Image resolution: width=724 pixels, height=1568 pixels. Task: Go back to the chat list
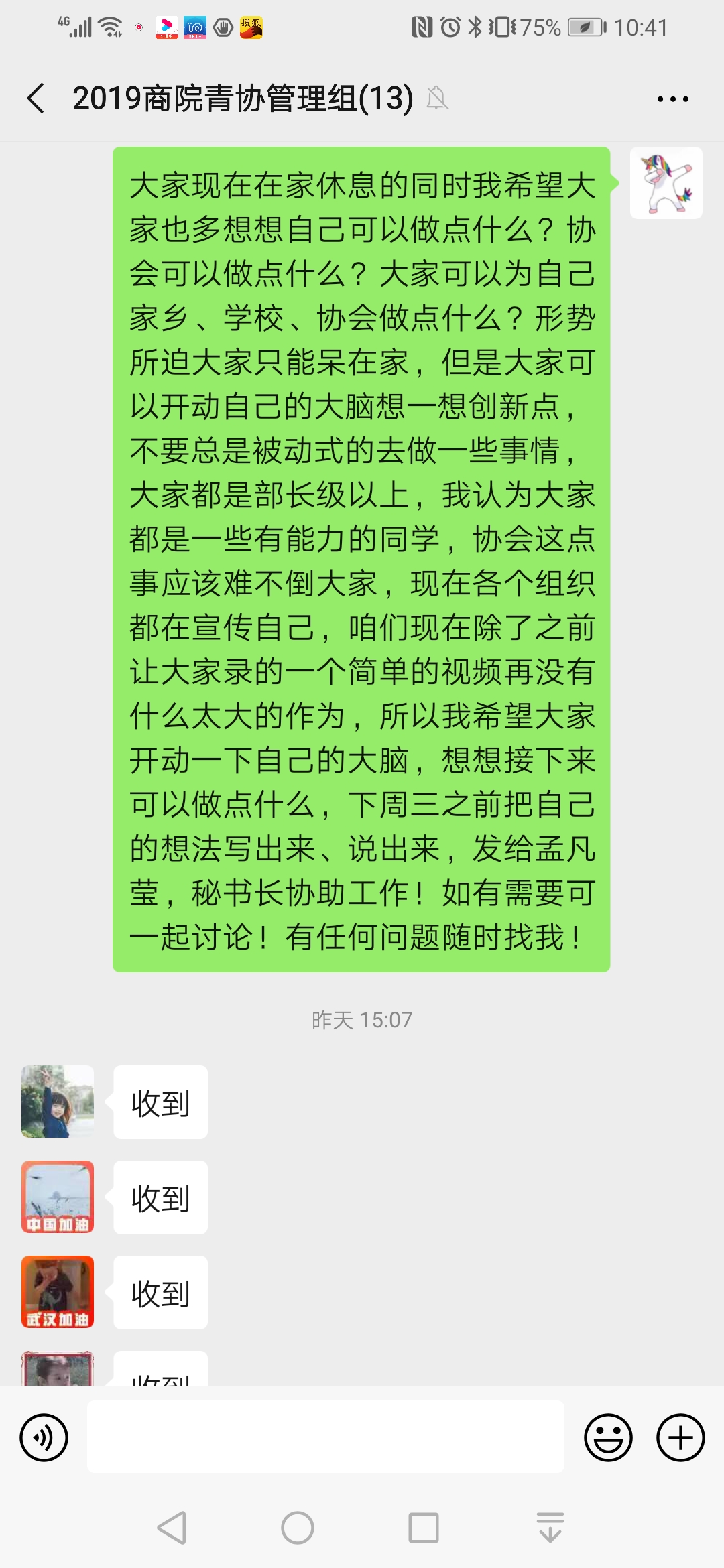pos(36,99)
